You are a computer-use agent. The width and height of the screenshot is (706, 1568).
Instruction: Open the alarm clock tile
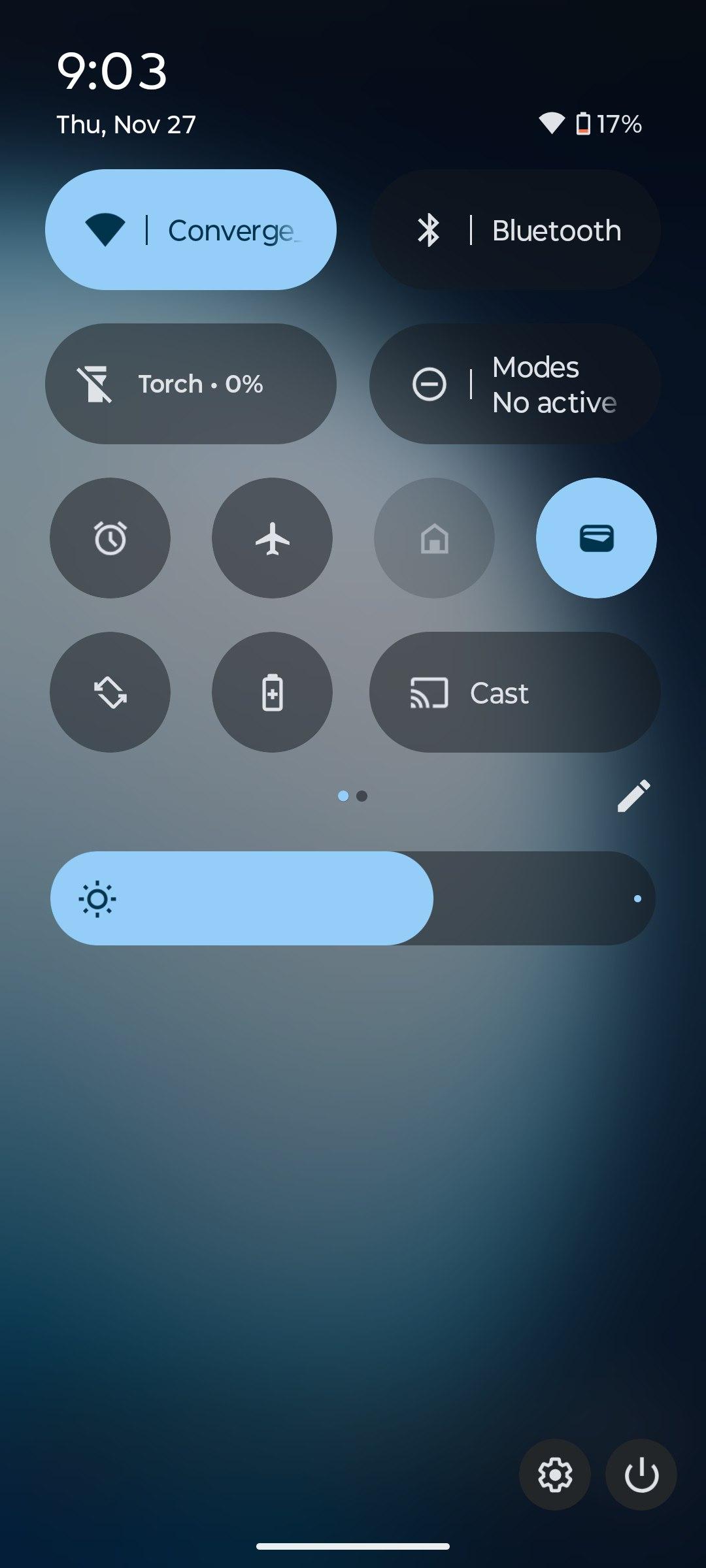(110, 538)
